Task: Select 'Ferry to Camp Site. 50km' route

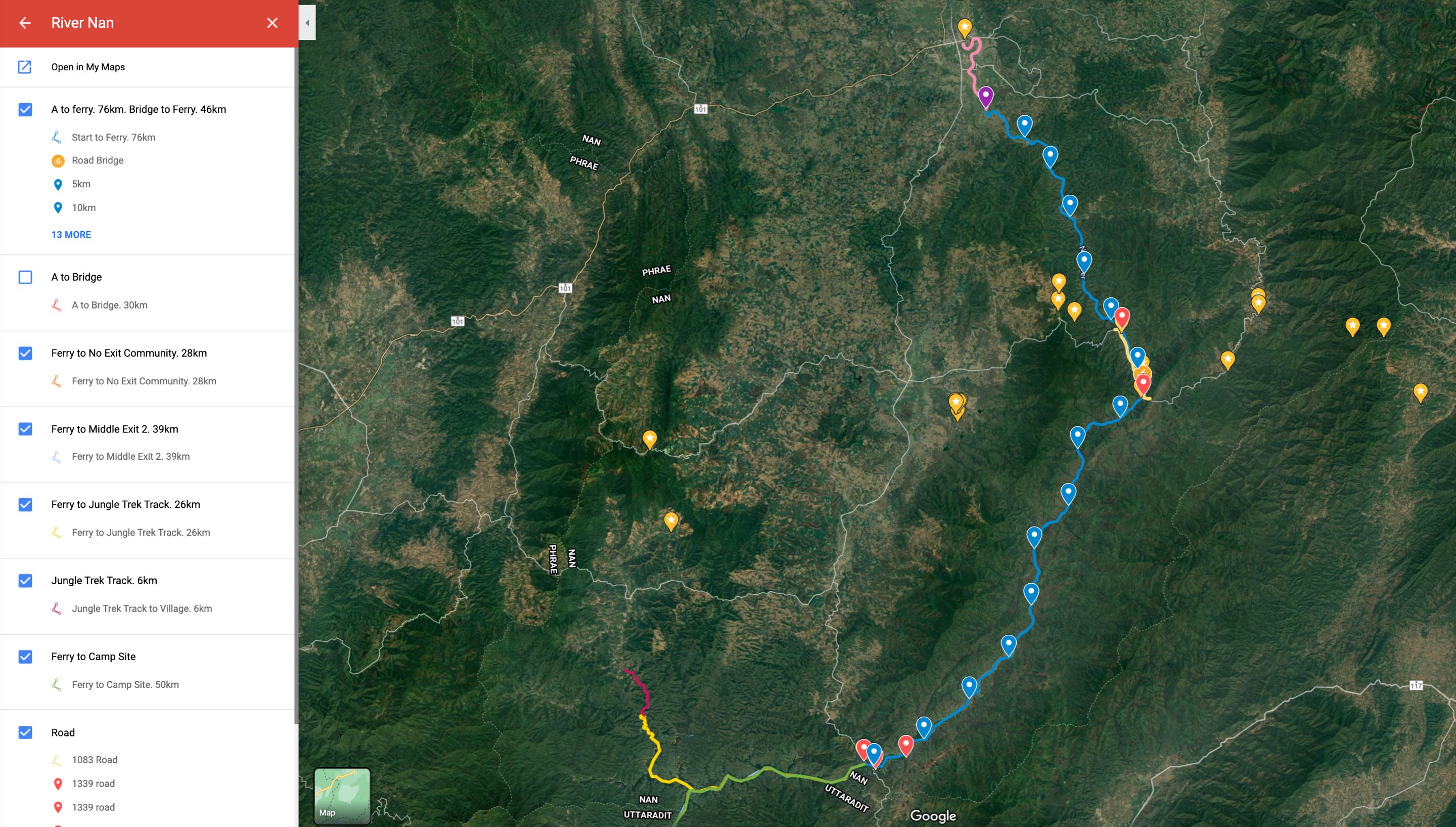Action: point(125,684)
